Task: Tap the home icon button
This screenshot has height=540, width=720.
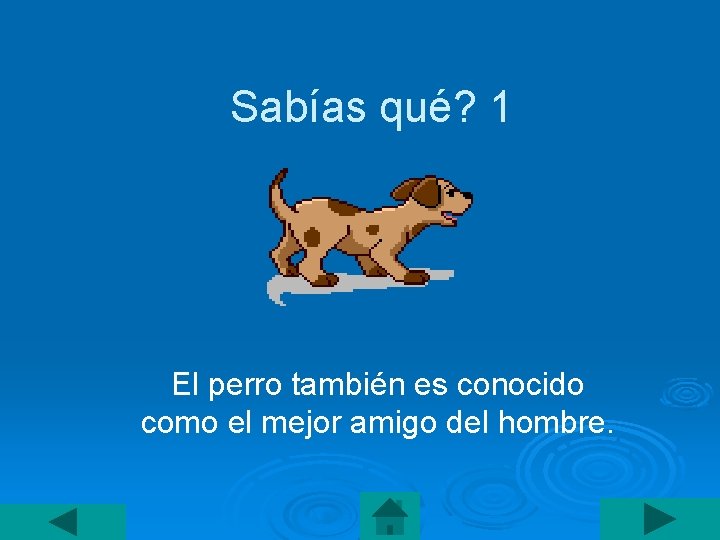Action: tap(390, 516)
